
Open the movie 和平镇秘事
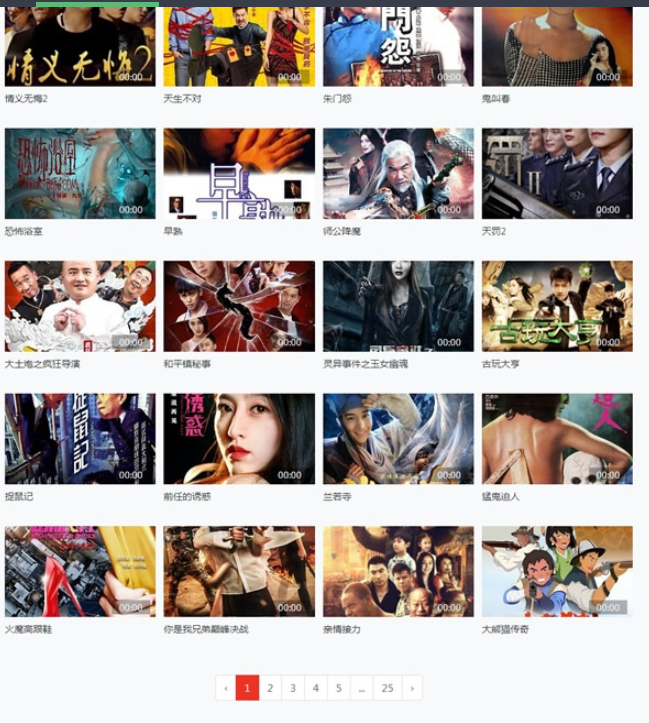click(239, 306)
